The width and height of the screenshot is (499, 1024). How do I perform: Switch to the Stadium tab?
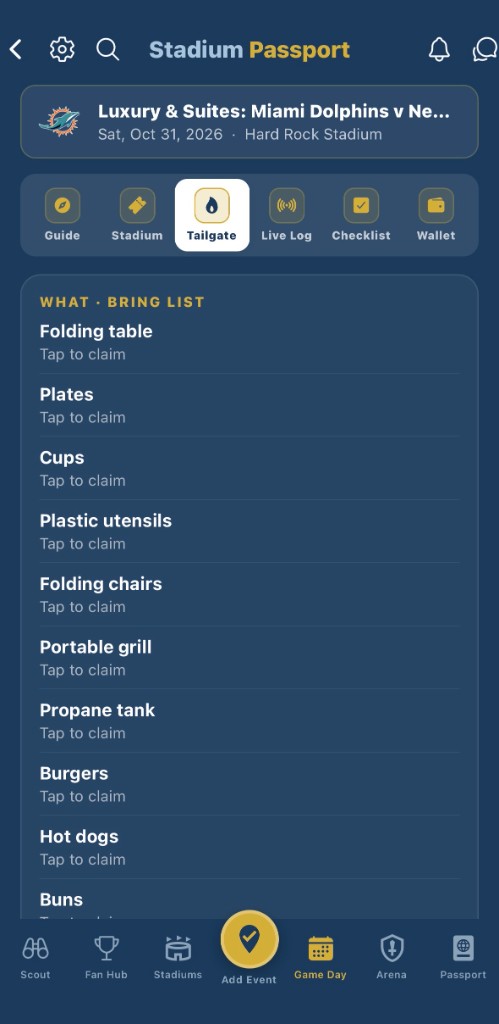(x=137, y=215)
